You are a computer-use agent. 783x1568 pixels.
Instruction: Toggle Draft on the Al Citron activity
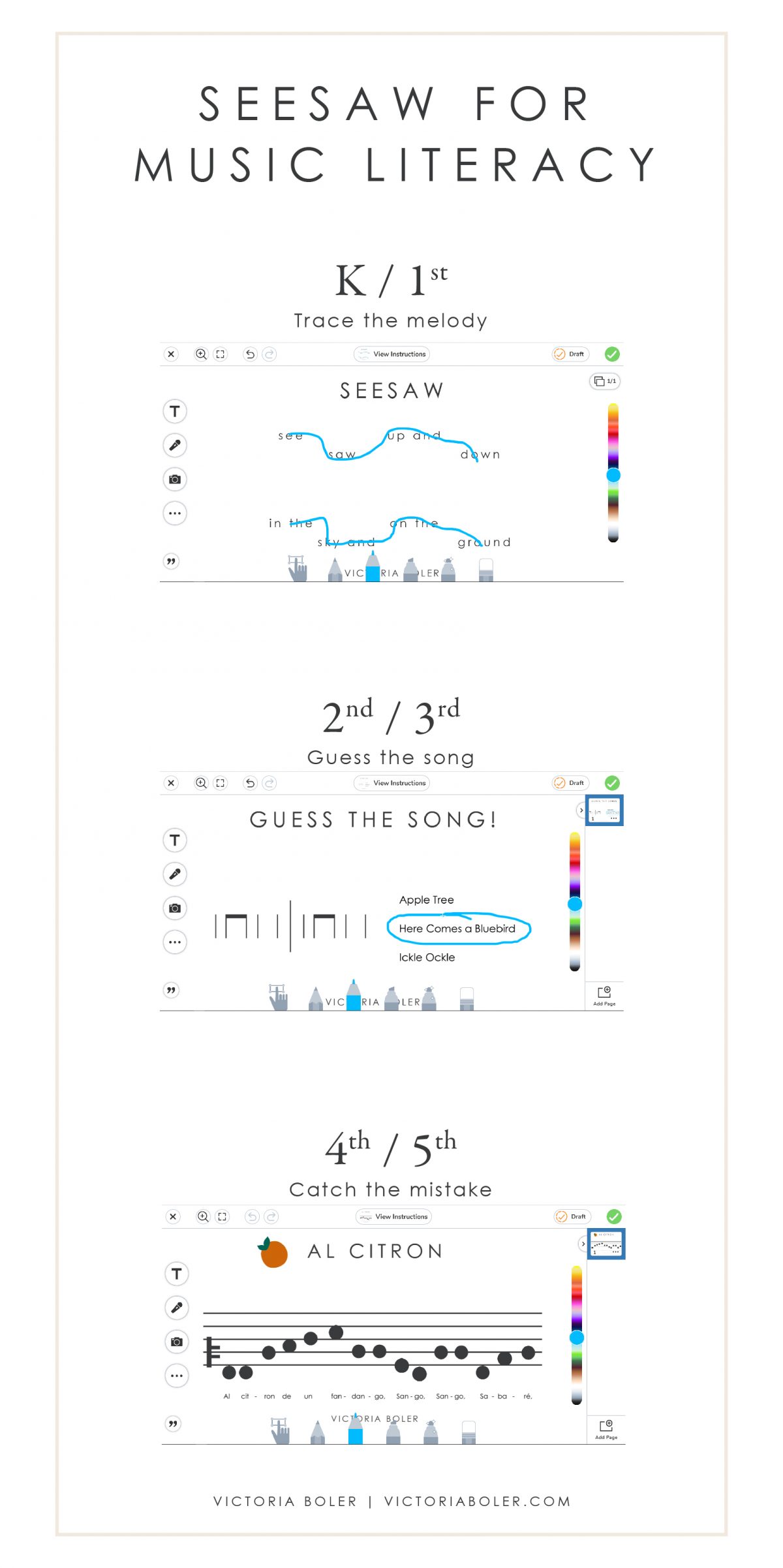(572, 1216)
